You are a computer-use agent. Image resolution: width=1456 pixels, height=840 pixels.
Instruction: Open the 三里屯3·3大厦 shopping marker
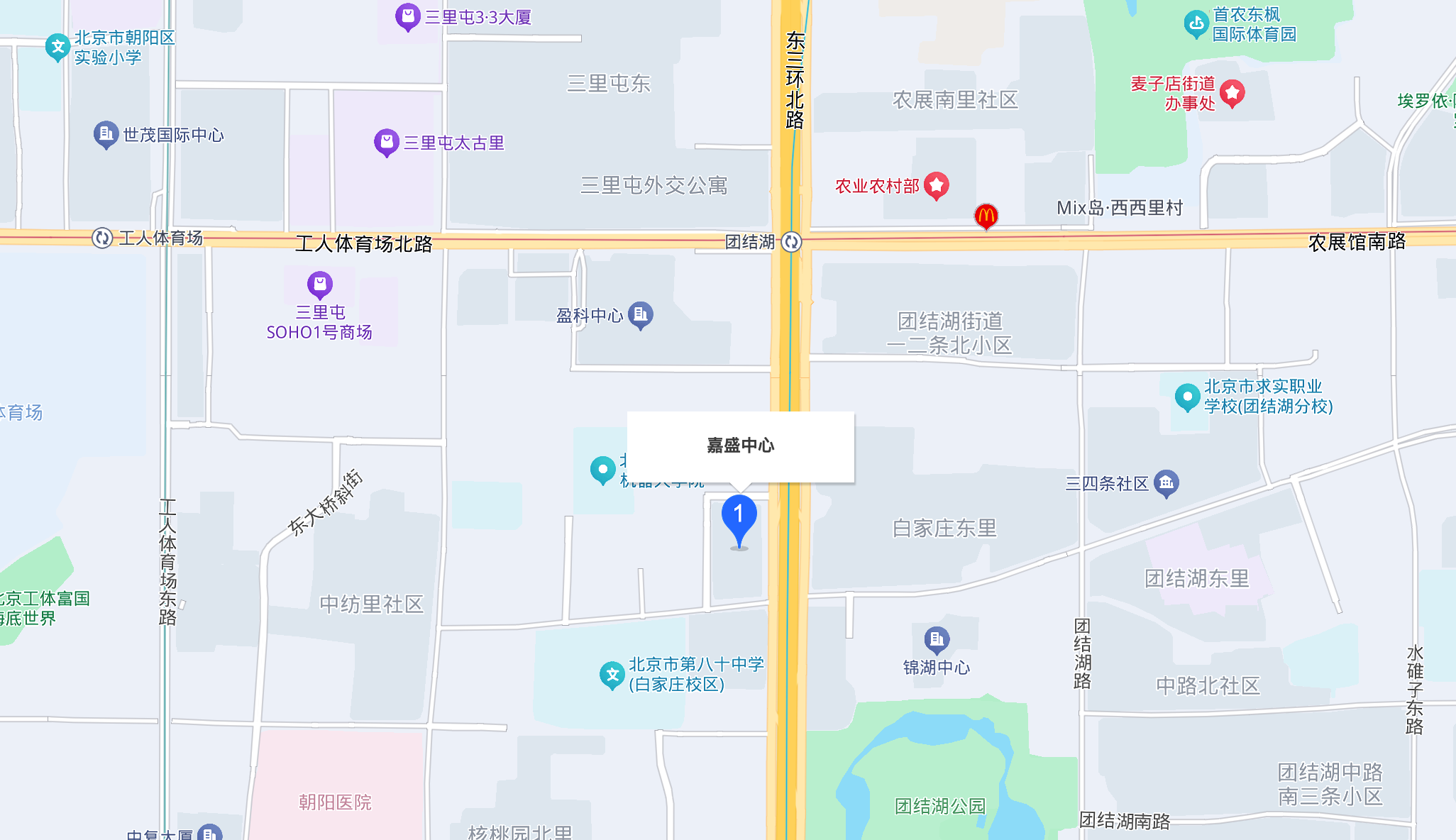coord(407,16)
